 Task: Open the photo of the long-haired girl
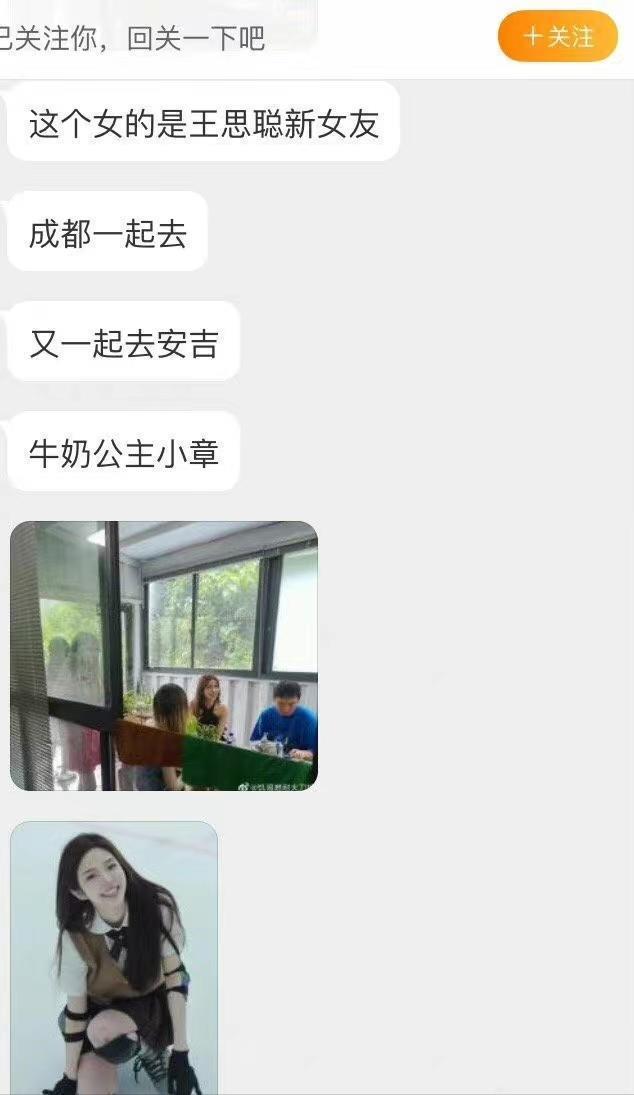click(x=114, y=956)
